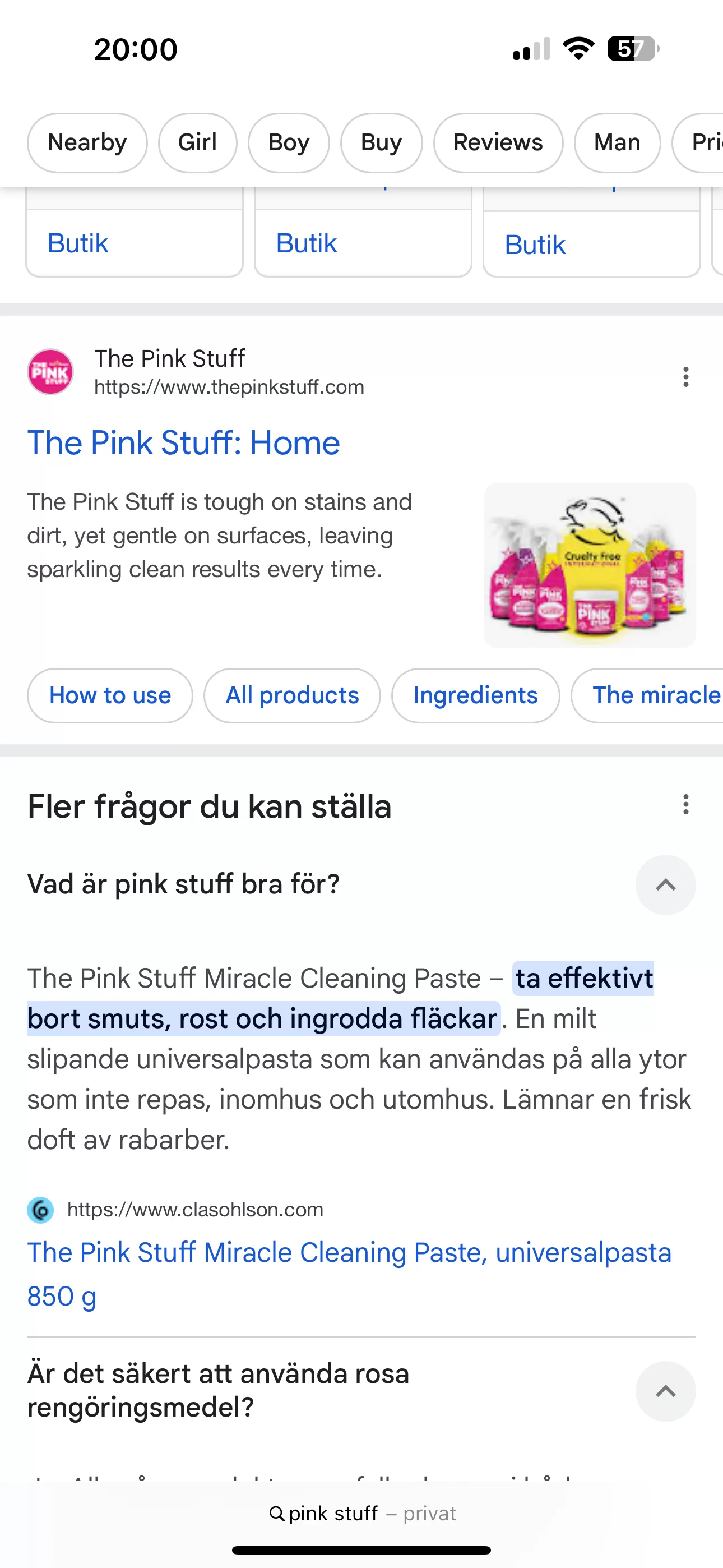723x1568 pixels.
Task: Open The Pink Stuff: Home result
Action: point(183,442)
